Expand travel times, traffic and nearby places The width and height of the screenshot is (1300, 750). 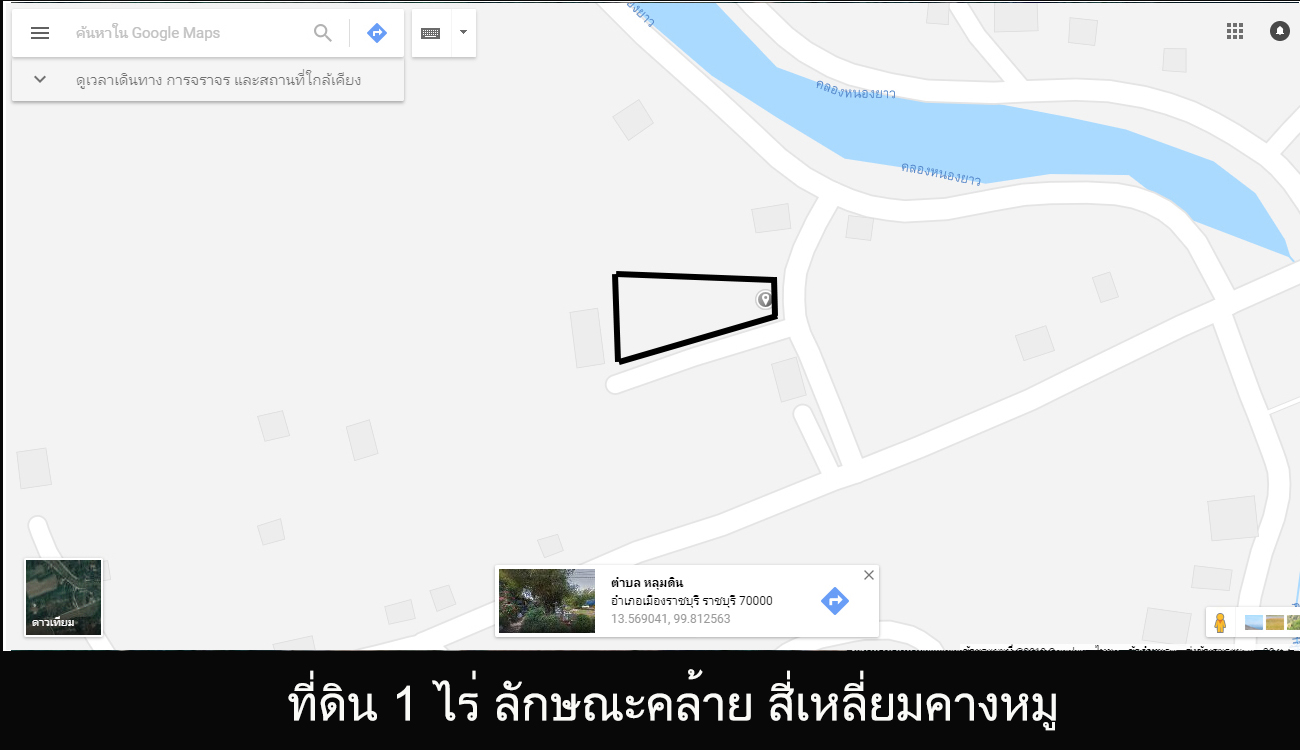[40, 80]
